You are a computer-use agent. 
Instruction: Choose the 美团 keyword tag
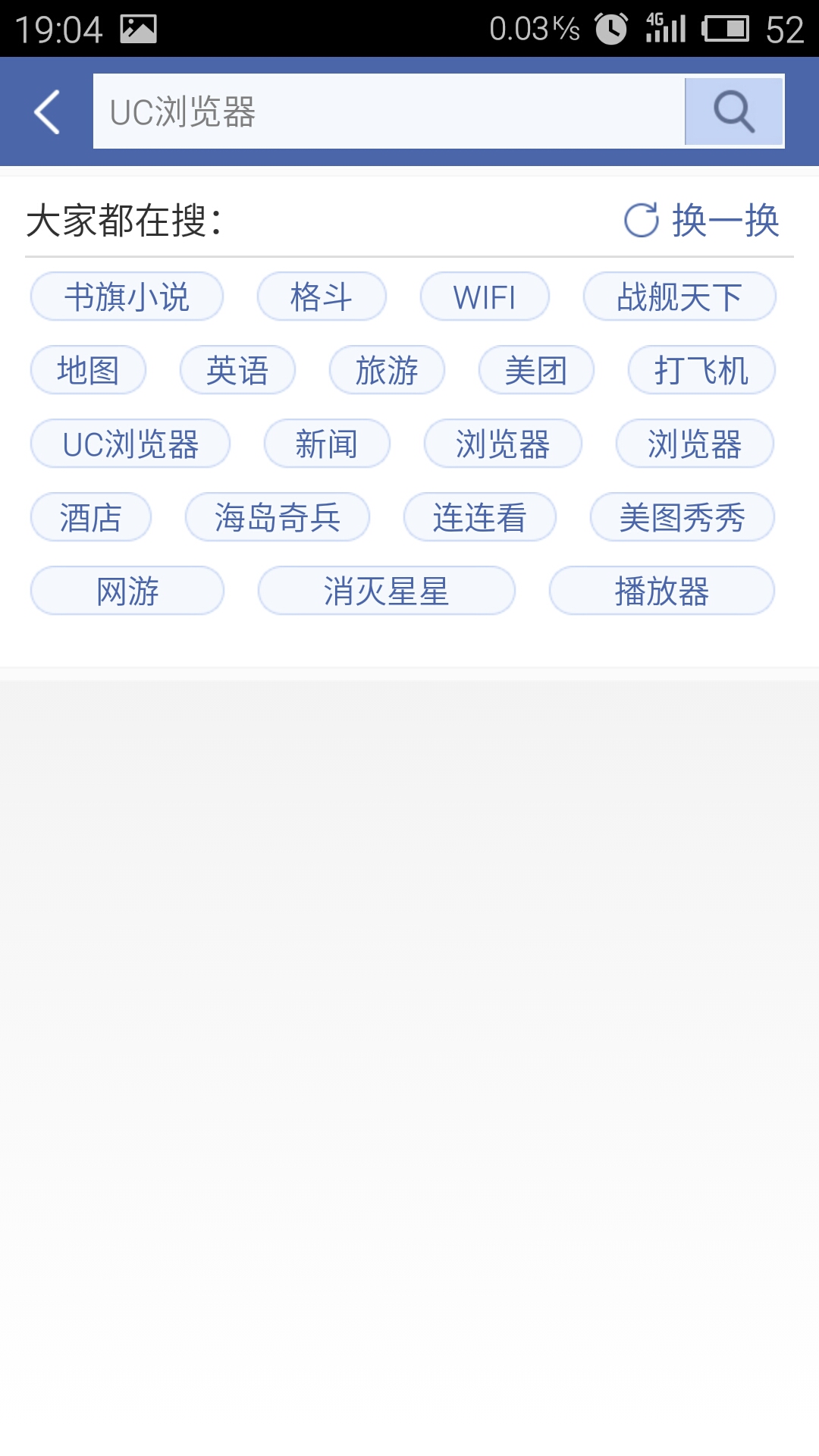point(538,369)
